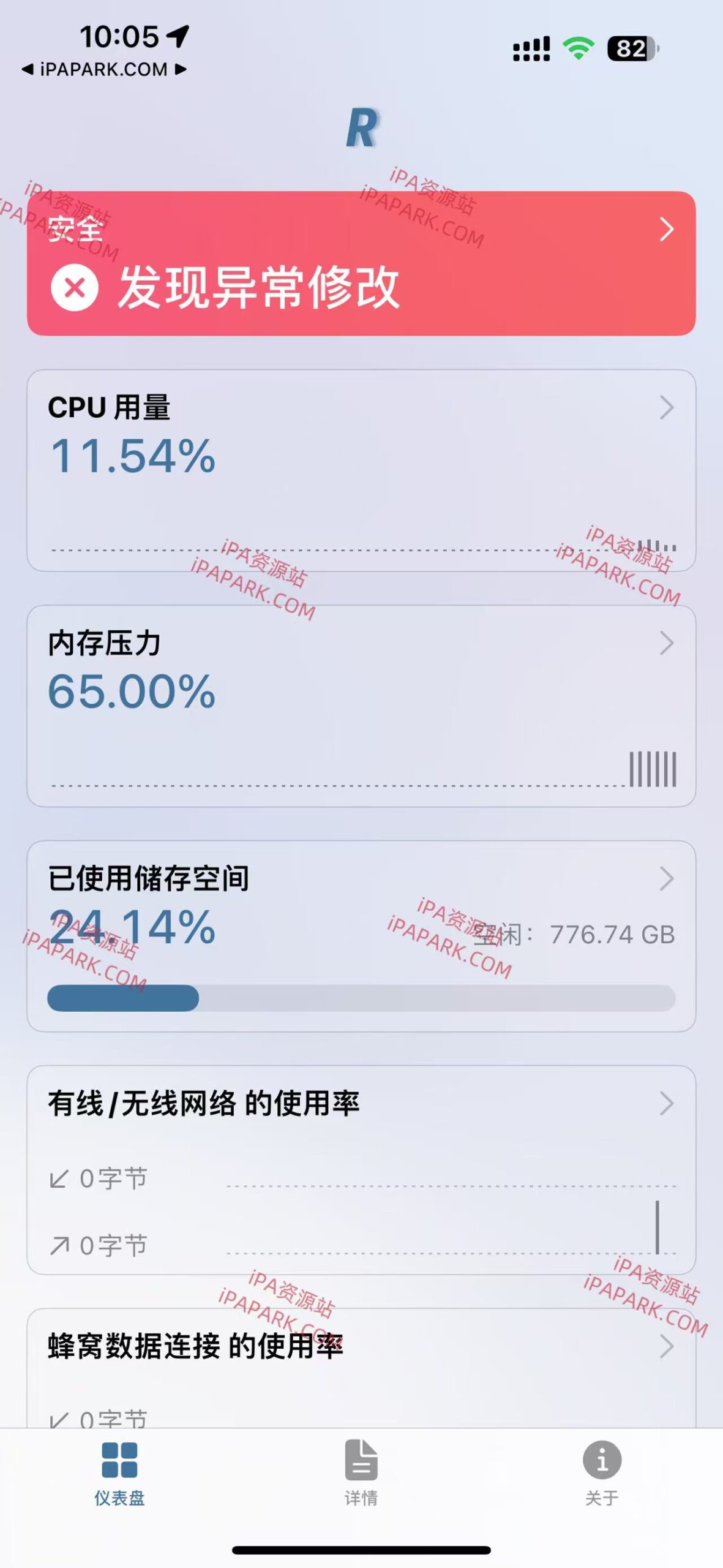Open 蜂窝数据连接 cellular usage chevron
The image size is (723, 1568).
(666, 1347)
